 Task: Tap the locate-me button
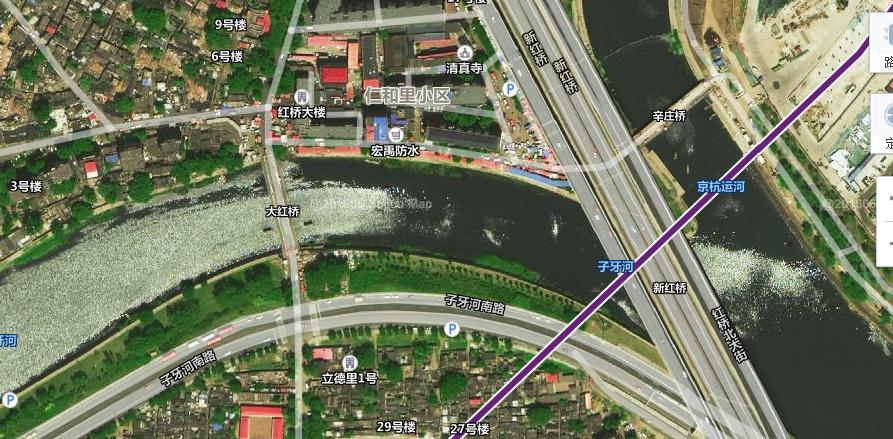point(884,126)
